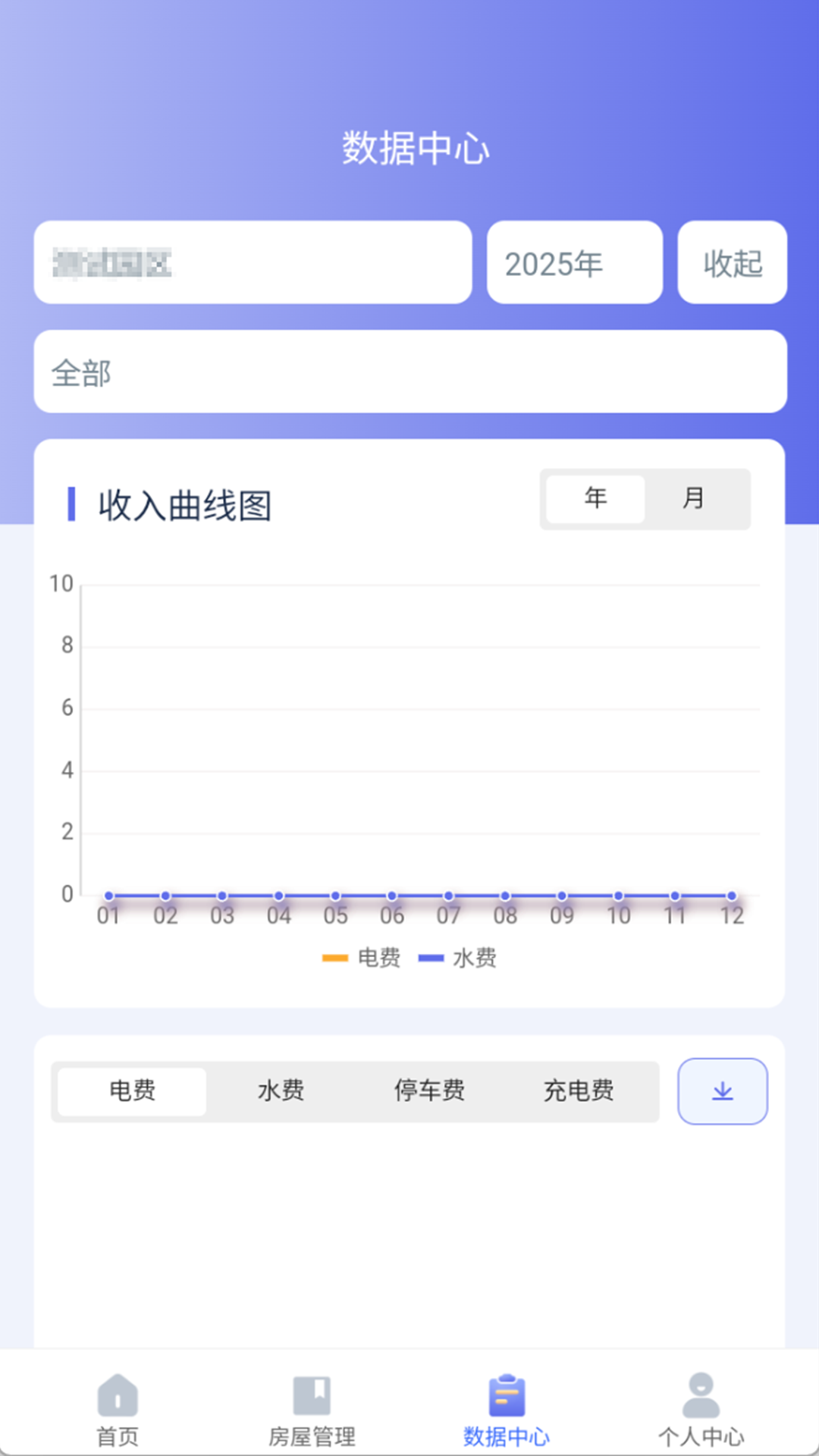
Task: Select the 水费 fee tab
Action: point(280,1090)
